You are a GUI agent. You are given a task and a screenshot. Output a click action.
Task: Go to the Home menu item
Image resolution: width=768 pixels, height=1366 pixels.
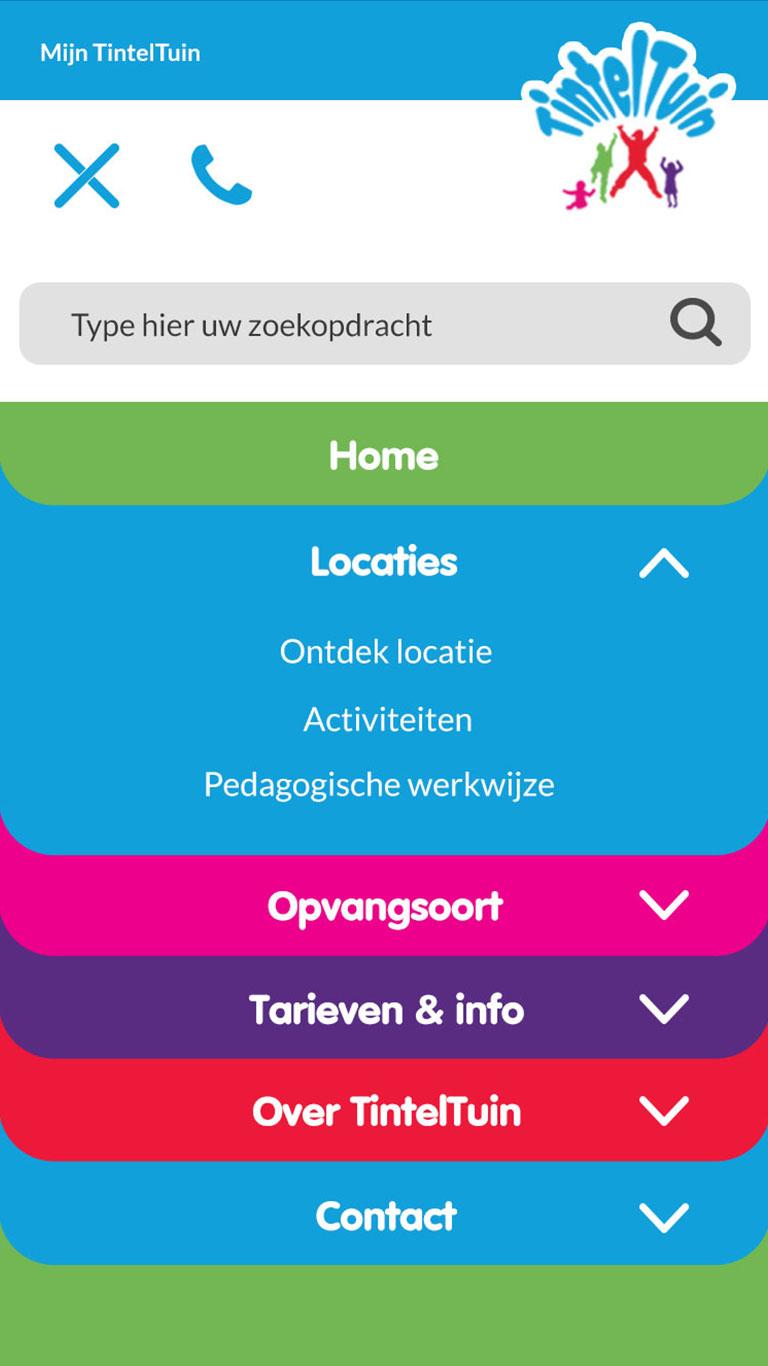[384, 456]
